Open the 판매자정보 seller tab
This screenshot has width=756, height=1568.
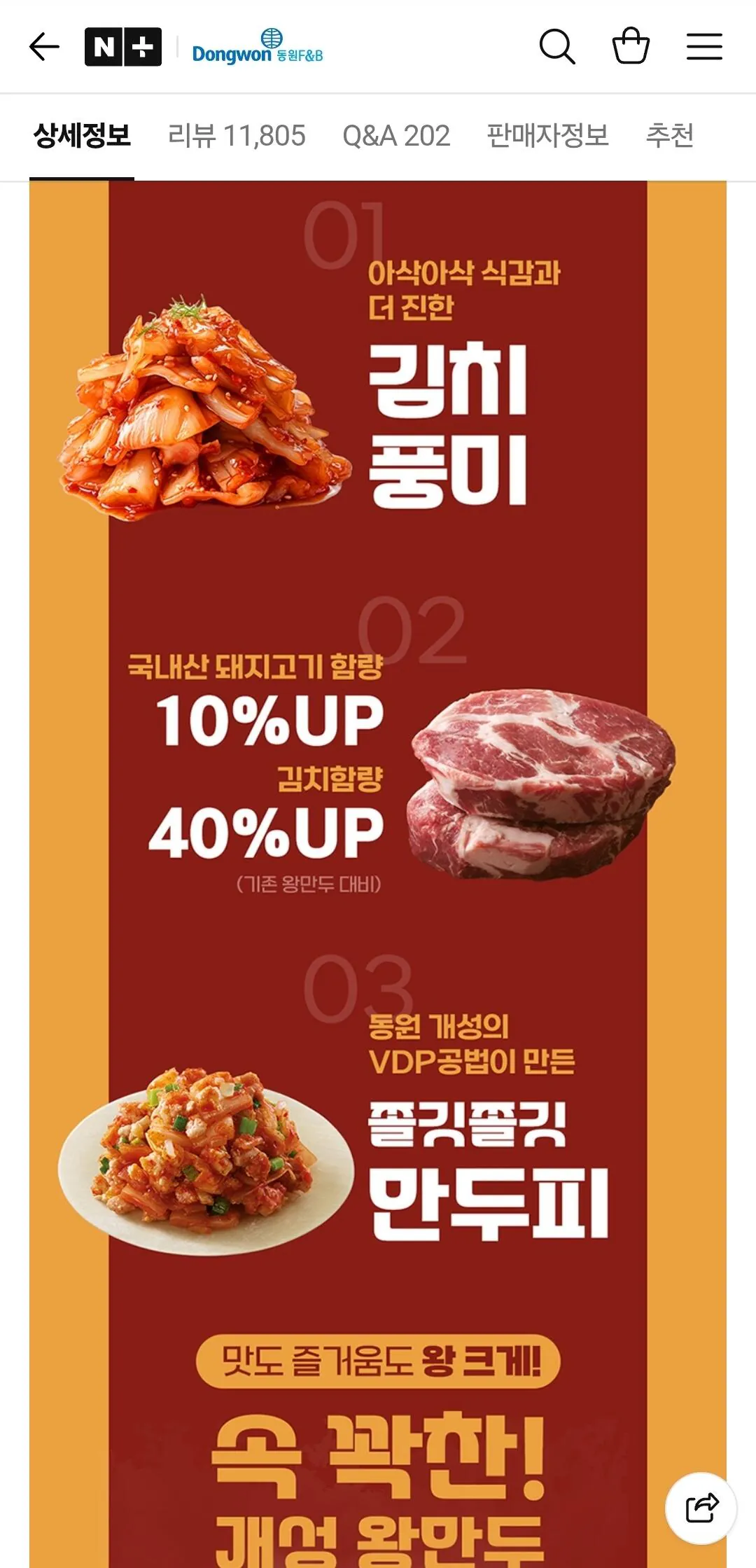point(548,136)
